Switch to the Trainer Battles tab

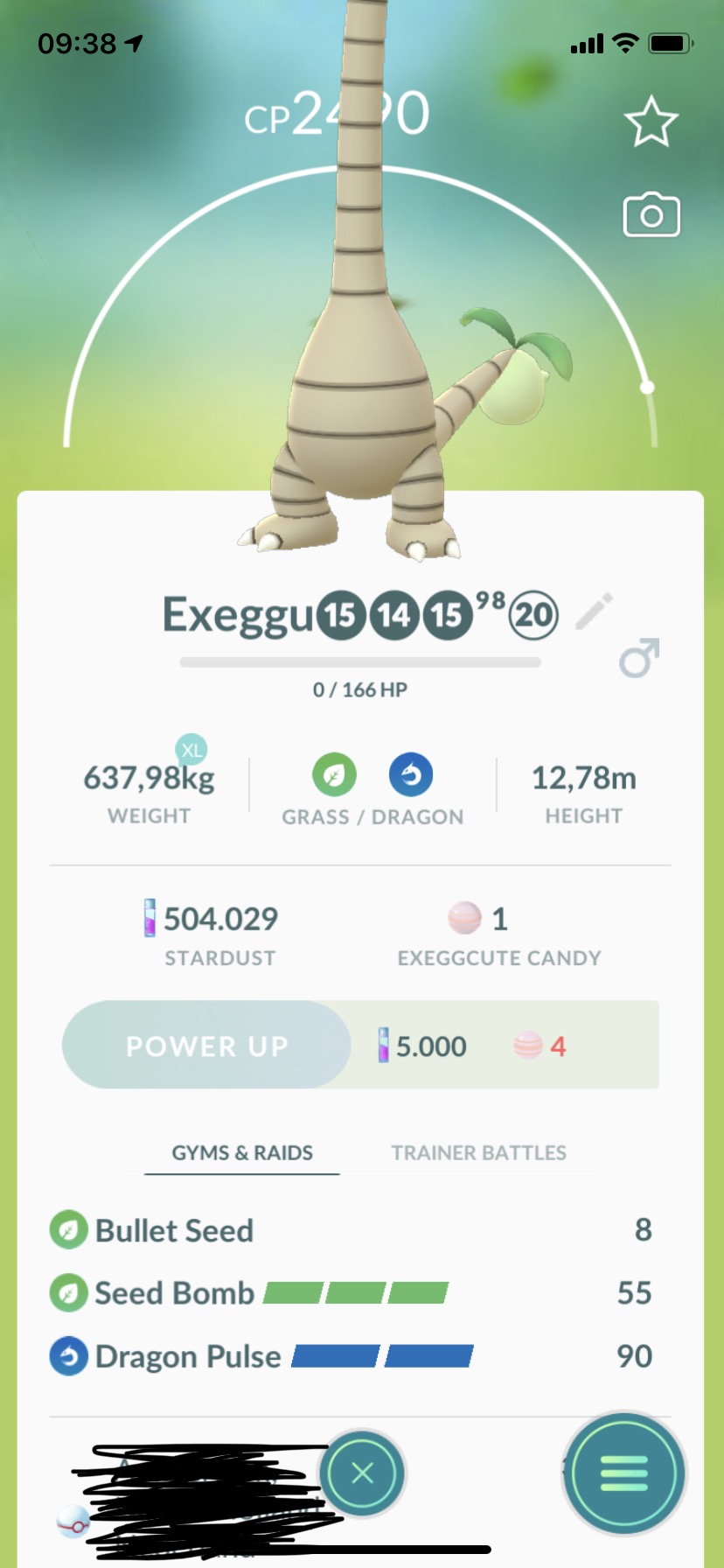pos(478,1152)
